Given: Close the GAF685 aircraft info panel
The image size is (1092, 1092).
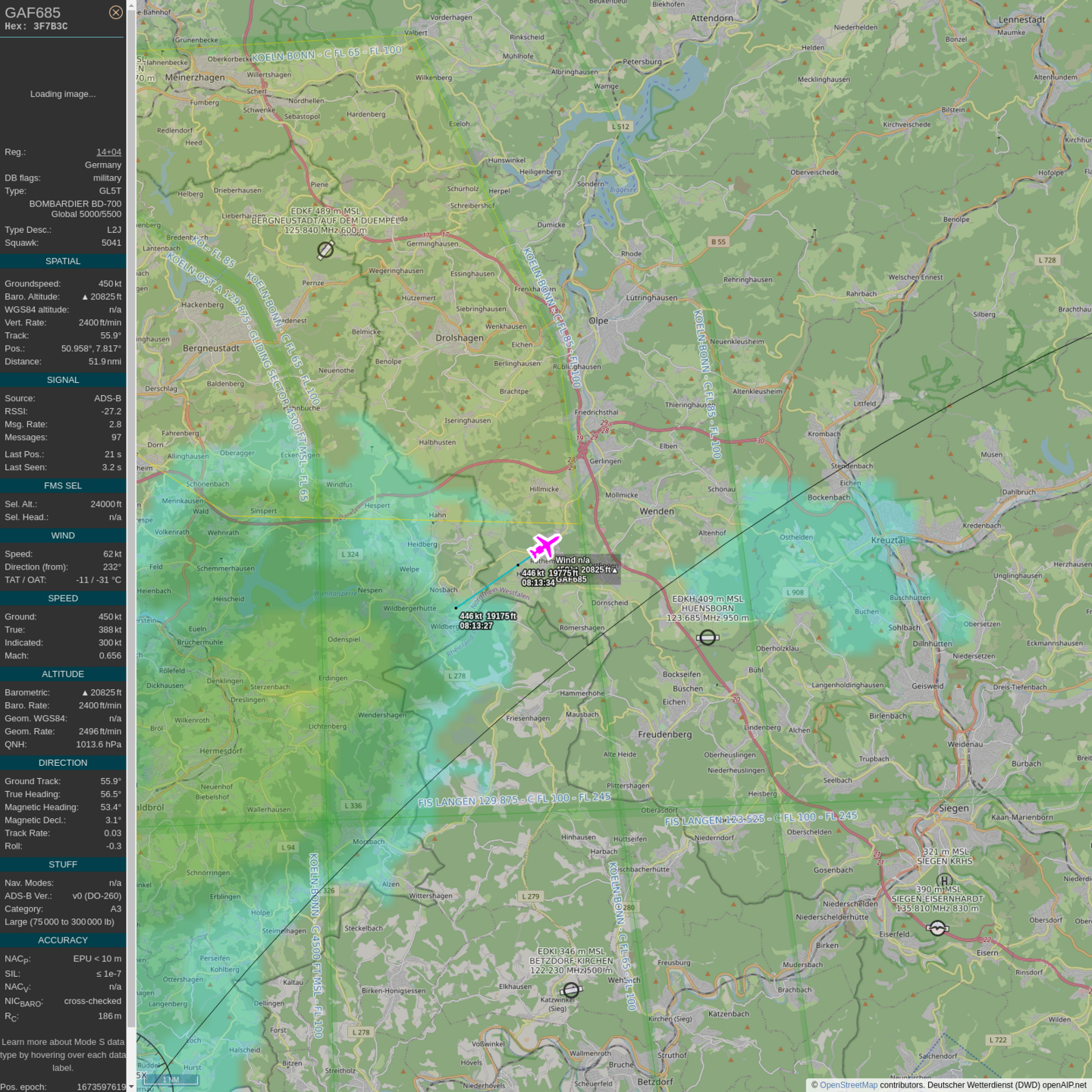Looking at the screenshot, I should point(115,12).
